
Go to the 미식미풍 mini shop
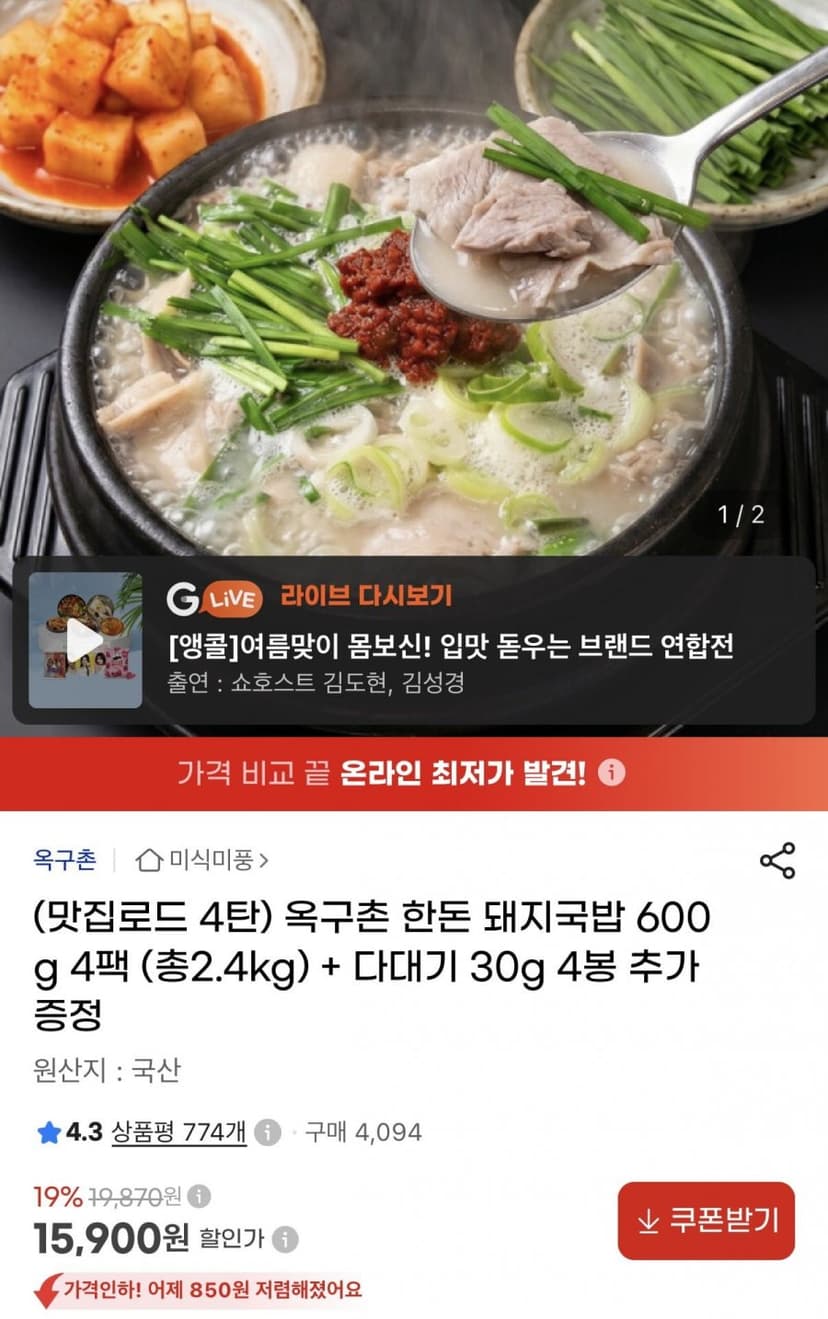pos(203,859)
